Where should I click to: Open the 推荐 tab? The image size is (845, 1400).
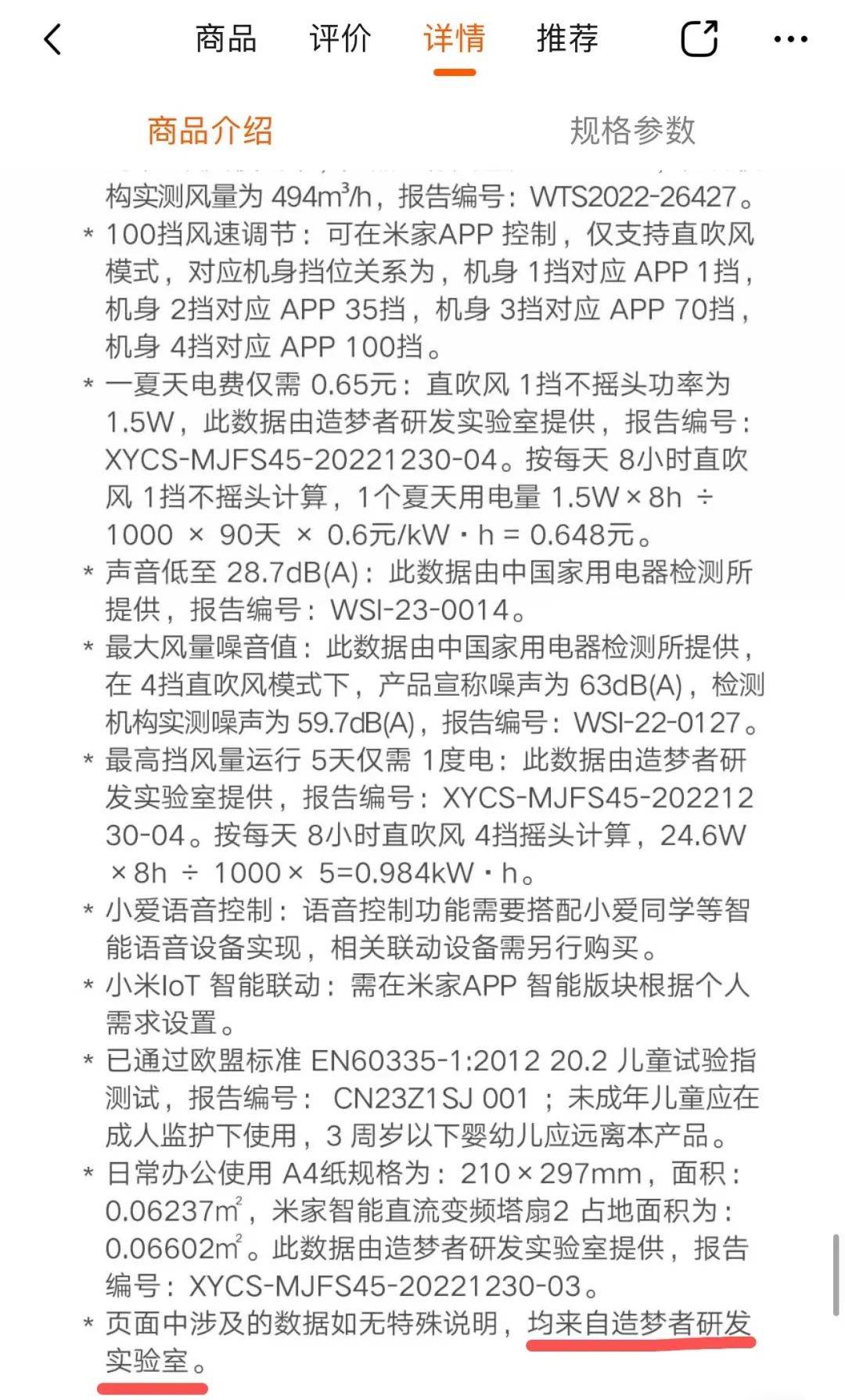(x=568, y=38)
